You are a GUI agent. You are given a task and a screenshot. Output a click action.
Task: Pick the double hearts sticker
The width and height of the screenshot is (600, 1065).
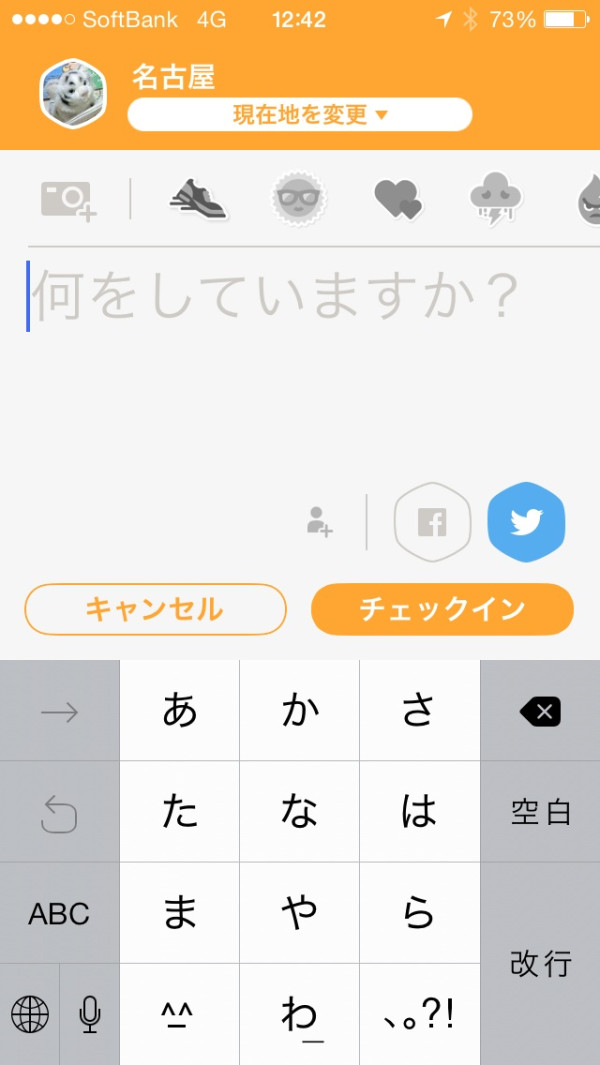[x=398, y=200]
